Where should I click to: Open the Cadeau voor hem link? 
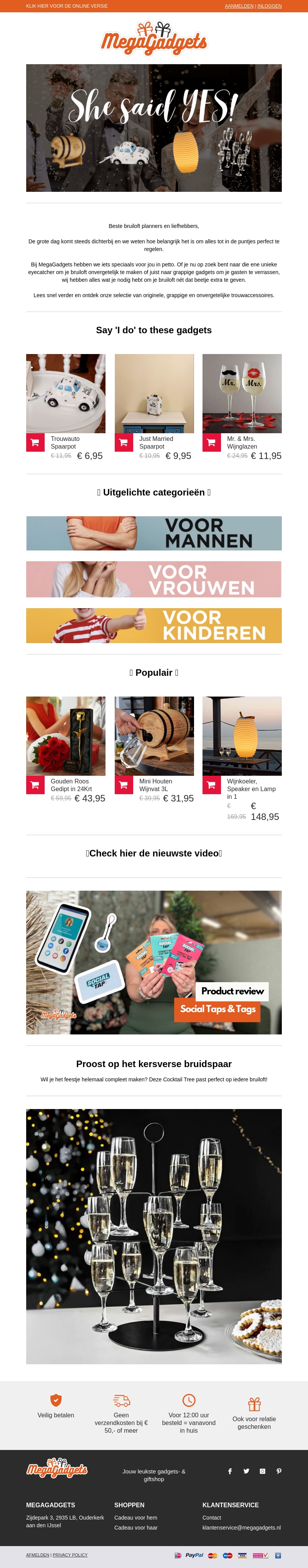click(x=136, y=1518)
